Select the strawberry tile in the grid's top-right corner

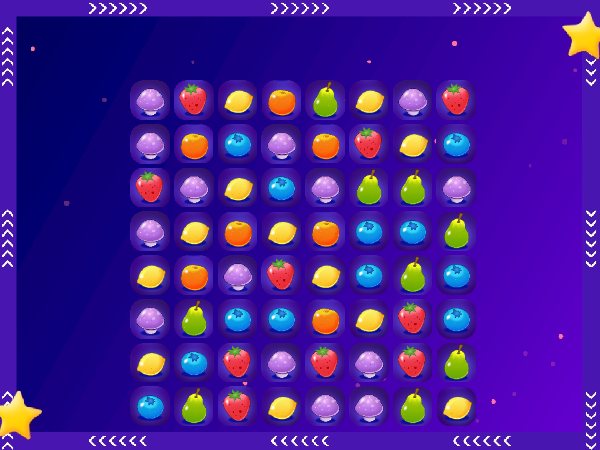(456, 101)
